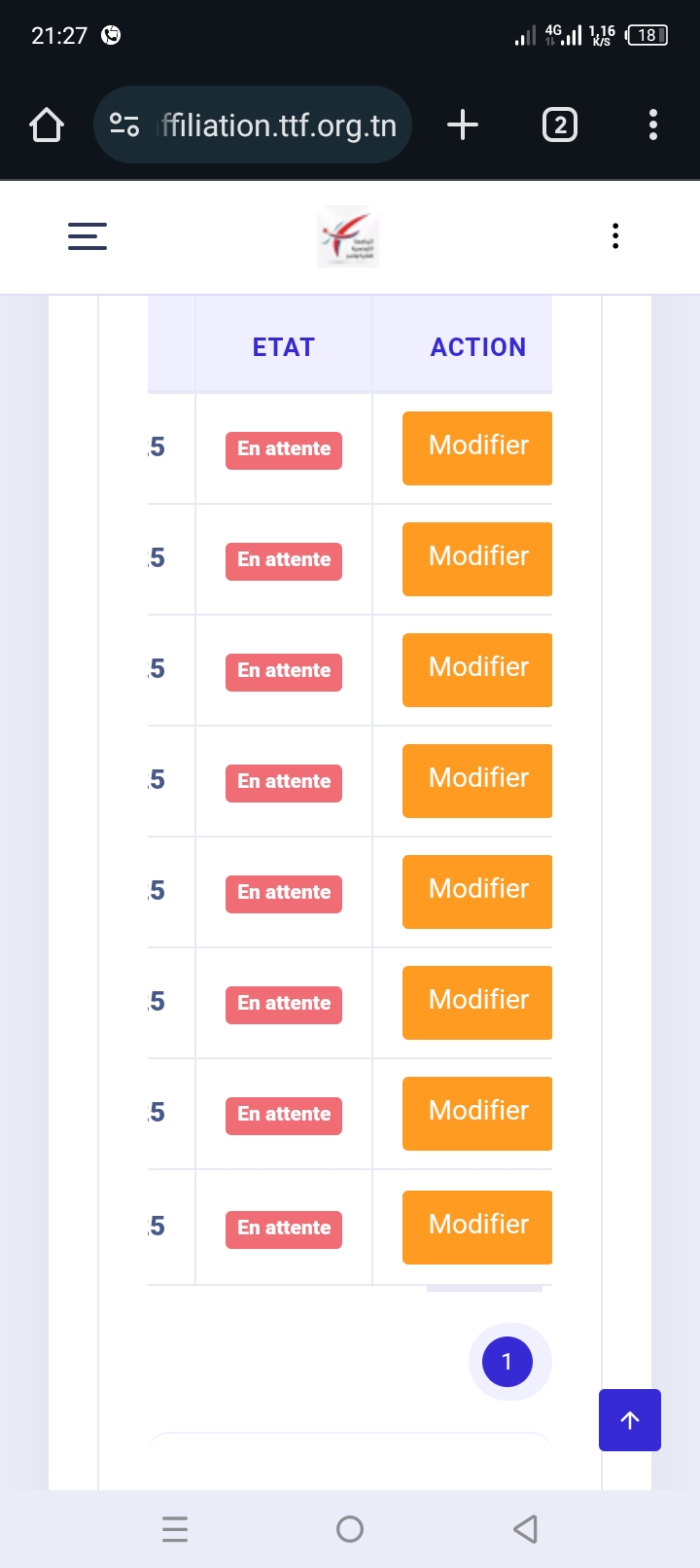
Task: Open recent apps from the navigation bar
Action: point(175,1529)
